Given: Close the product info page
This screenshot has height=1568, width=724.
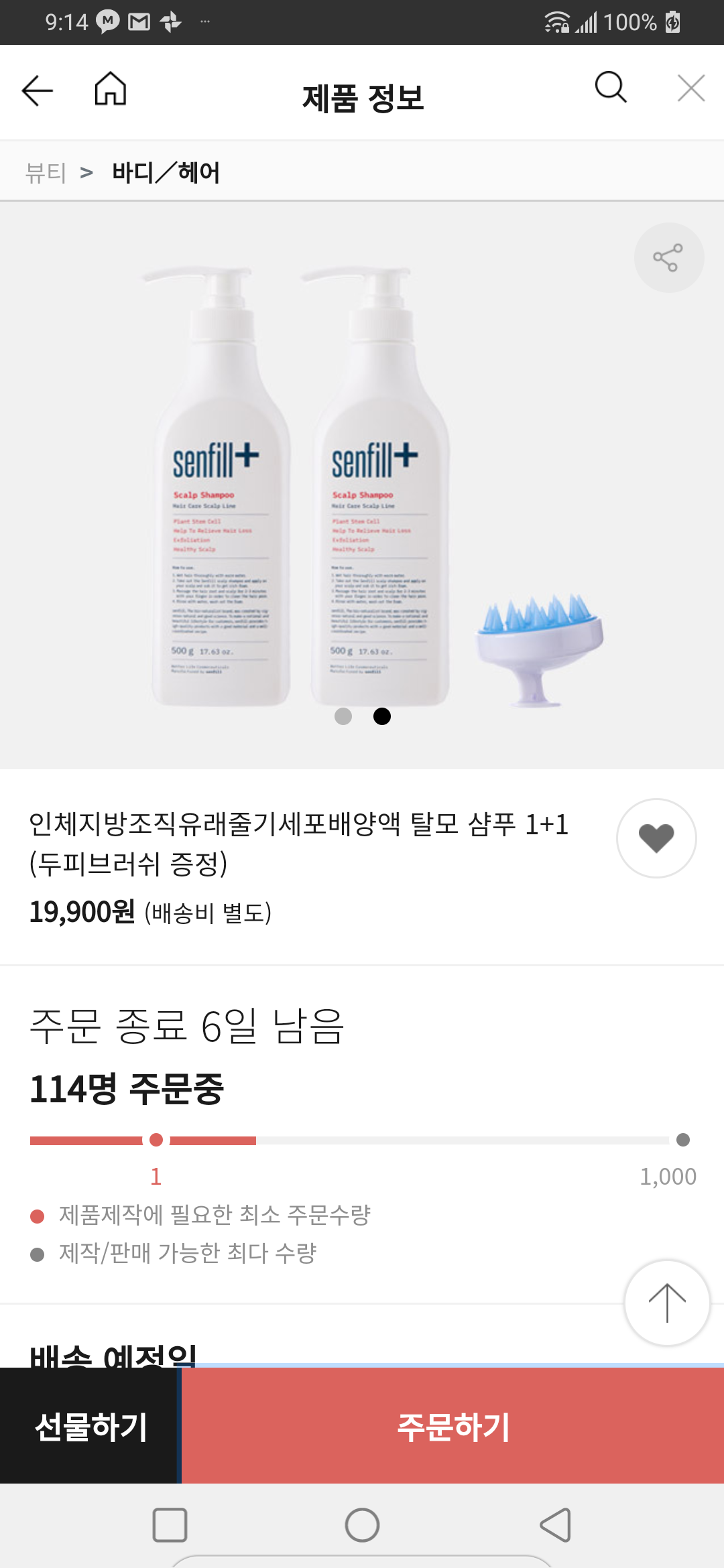Looking at the screenshot, I should tap(691, 88).
